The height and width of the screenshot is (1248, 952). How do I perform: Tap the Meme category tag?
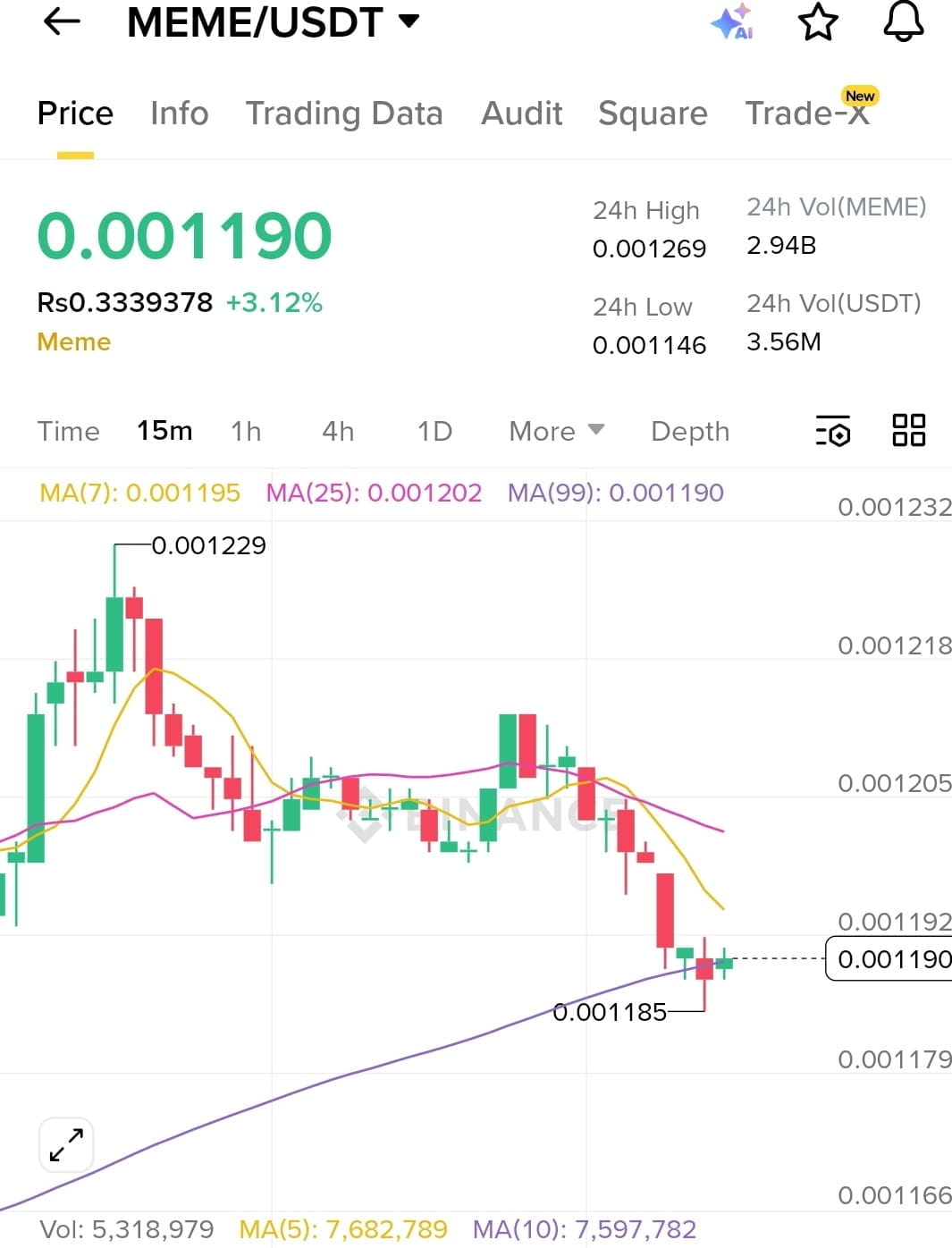(74, 342)
